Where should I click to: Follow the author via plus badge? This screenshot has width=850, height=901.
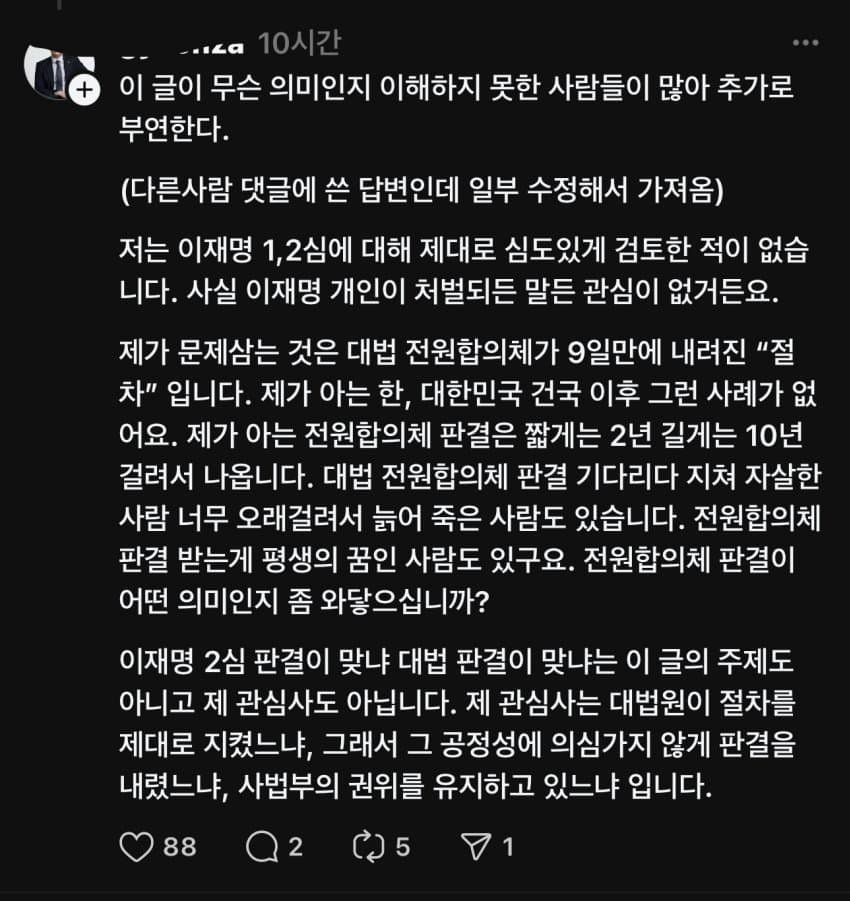87,91
